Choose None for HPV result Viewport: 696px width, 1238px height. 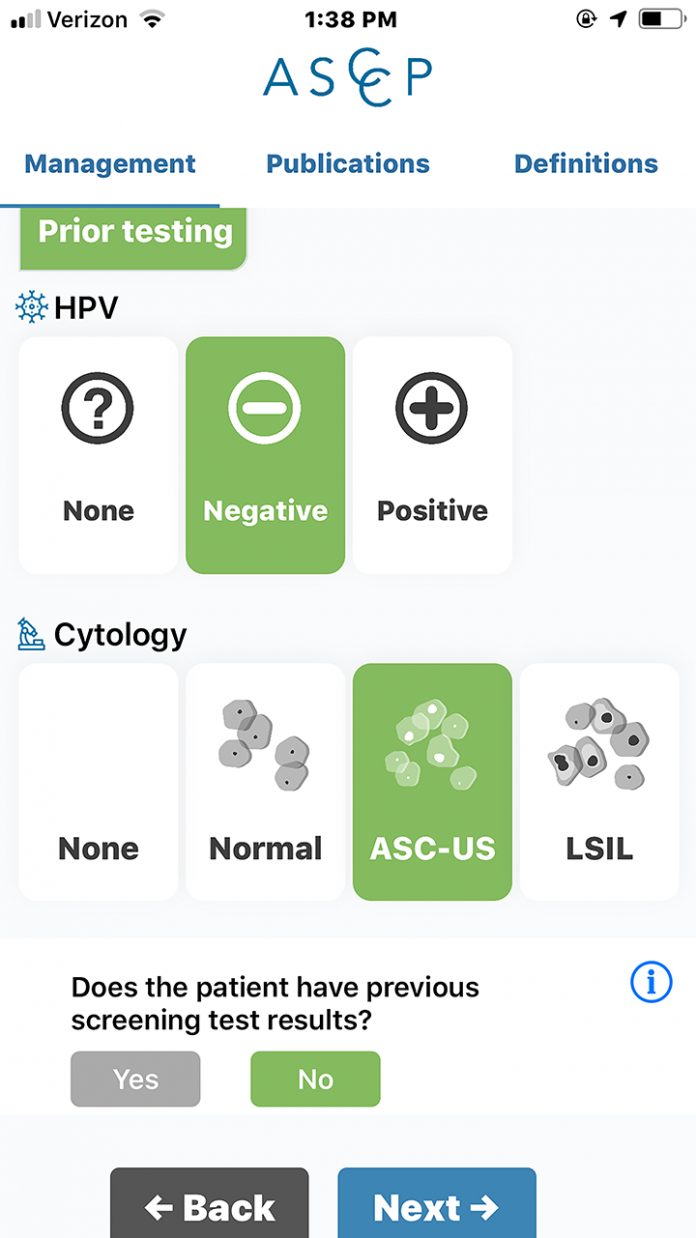(98, 455)
